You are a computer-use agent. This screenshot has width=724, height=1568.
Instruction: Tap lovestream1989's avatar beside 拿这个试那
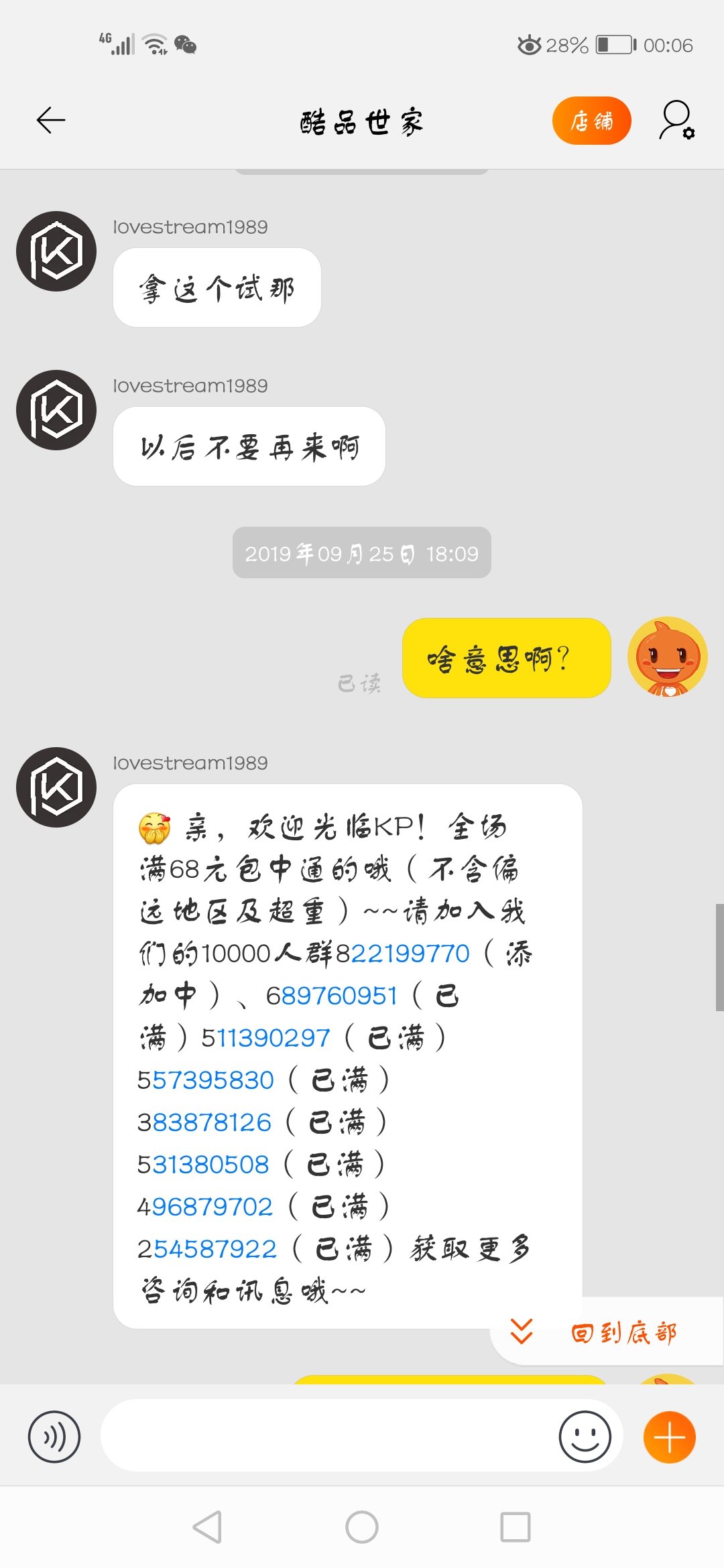(56, 251)
